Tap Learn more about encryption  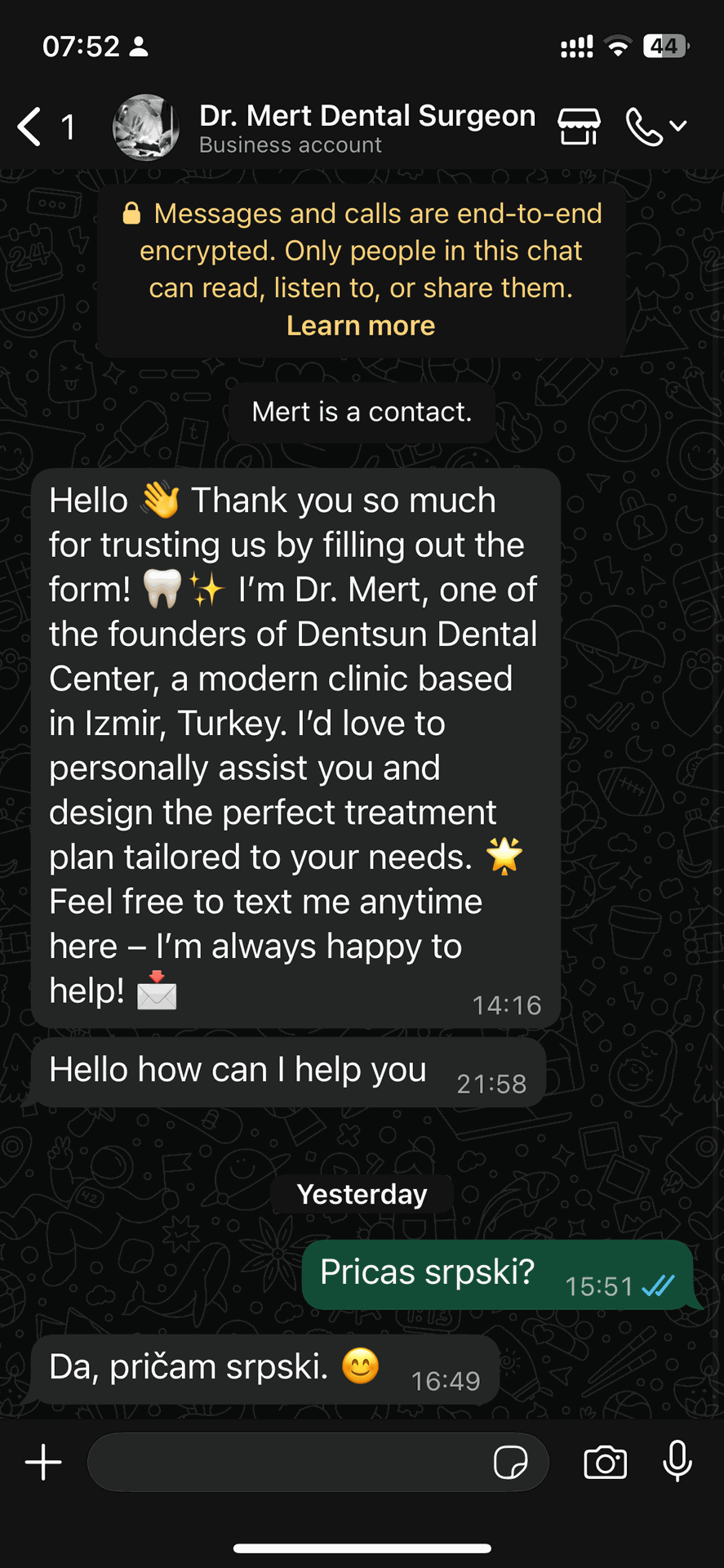[361, 326]
